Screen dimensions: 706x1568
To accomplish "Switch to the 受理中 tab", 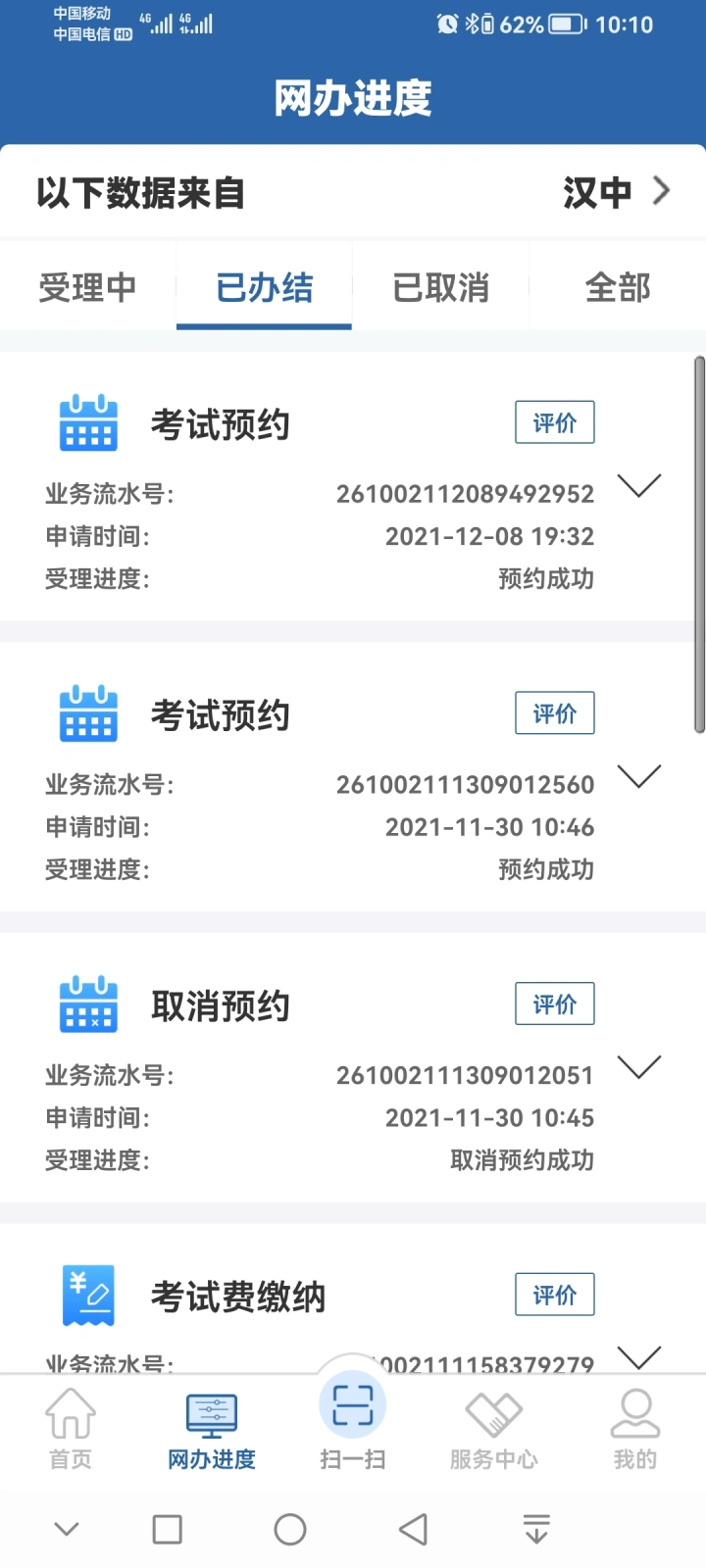I will click(x=87, y=288).
